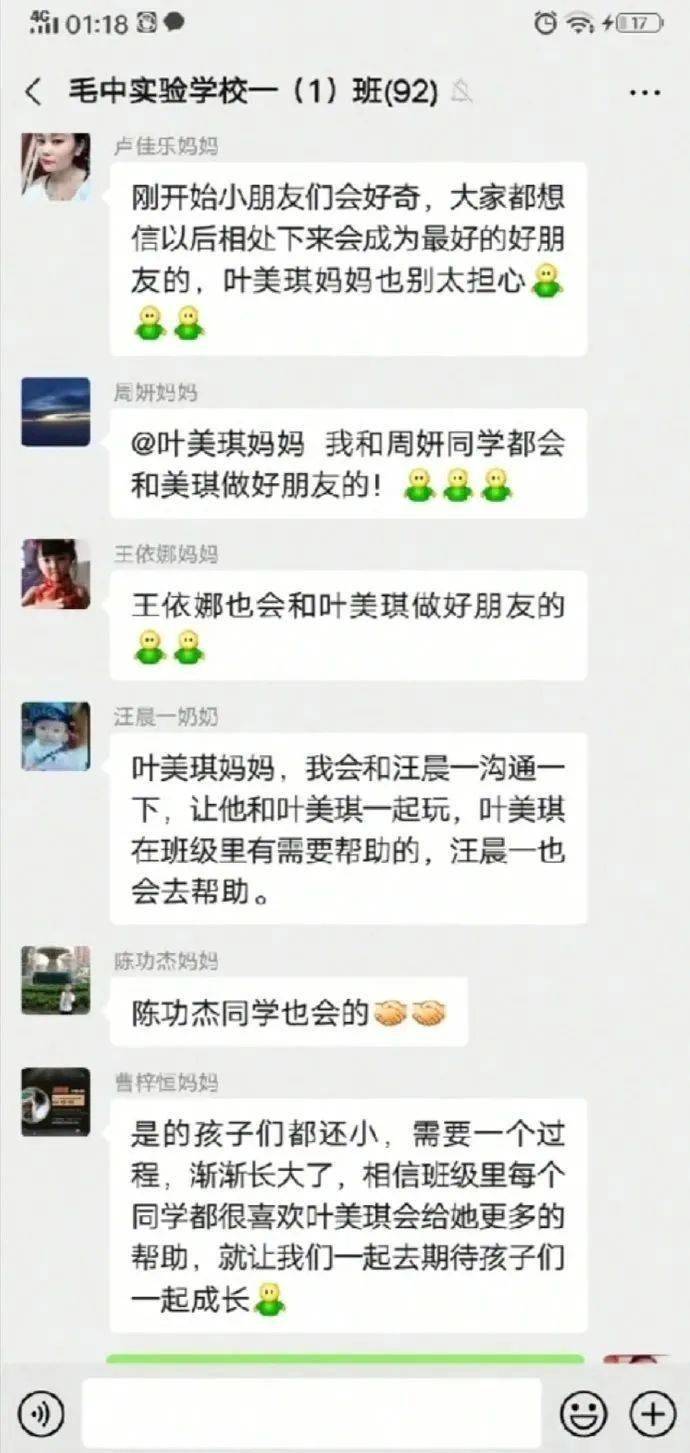Open 卢佳乐妈妈's profile avatar
This screenshot has height=1453, width=690.
(56, 167)
